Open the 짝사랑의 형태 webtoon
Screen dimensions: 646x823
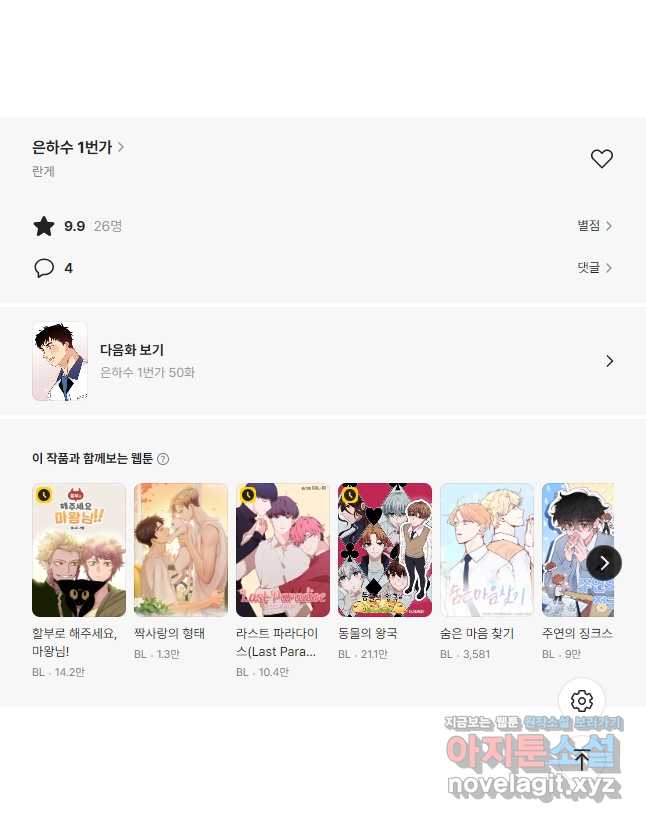click(181, 550)
